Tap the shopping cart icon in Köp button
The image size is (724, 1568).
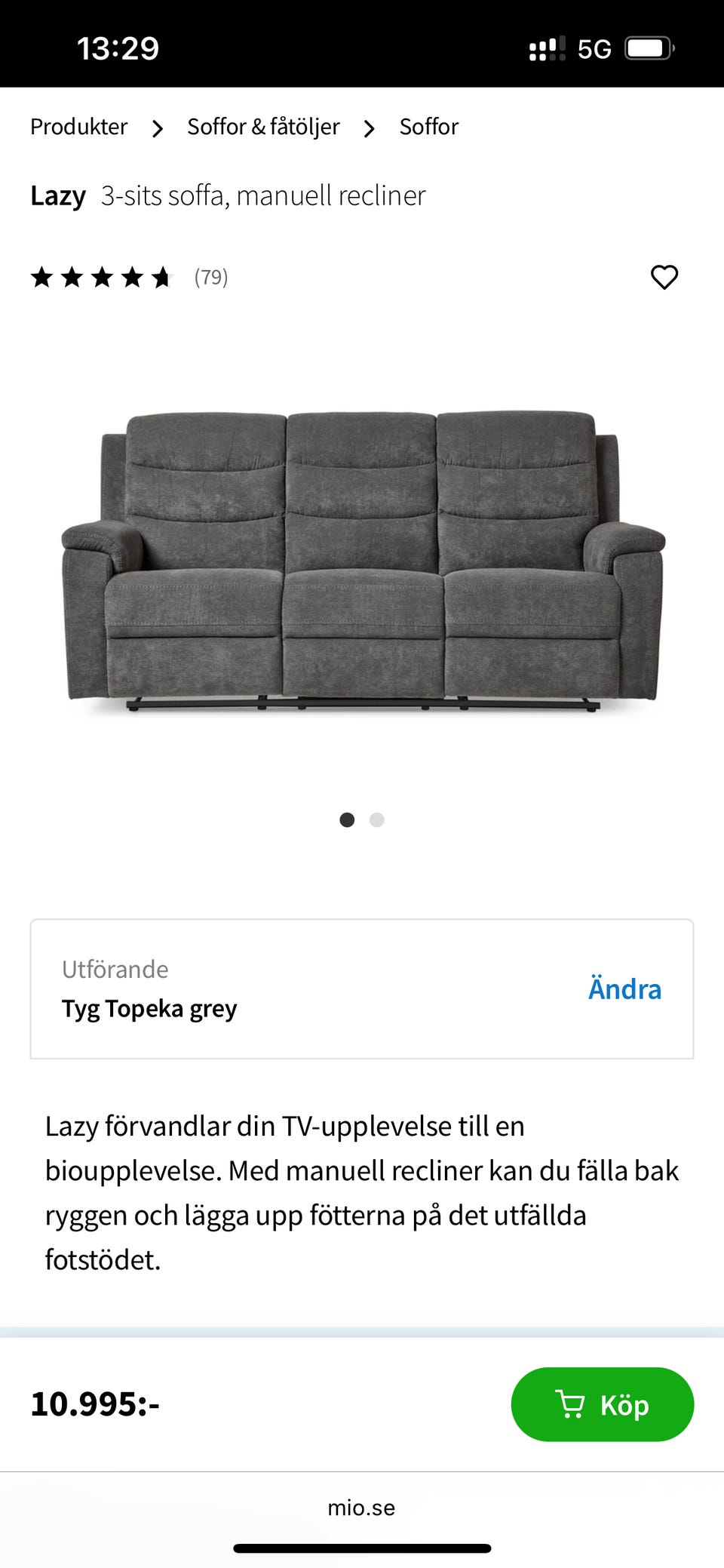click(x=571, y=1404)
